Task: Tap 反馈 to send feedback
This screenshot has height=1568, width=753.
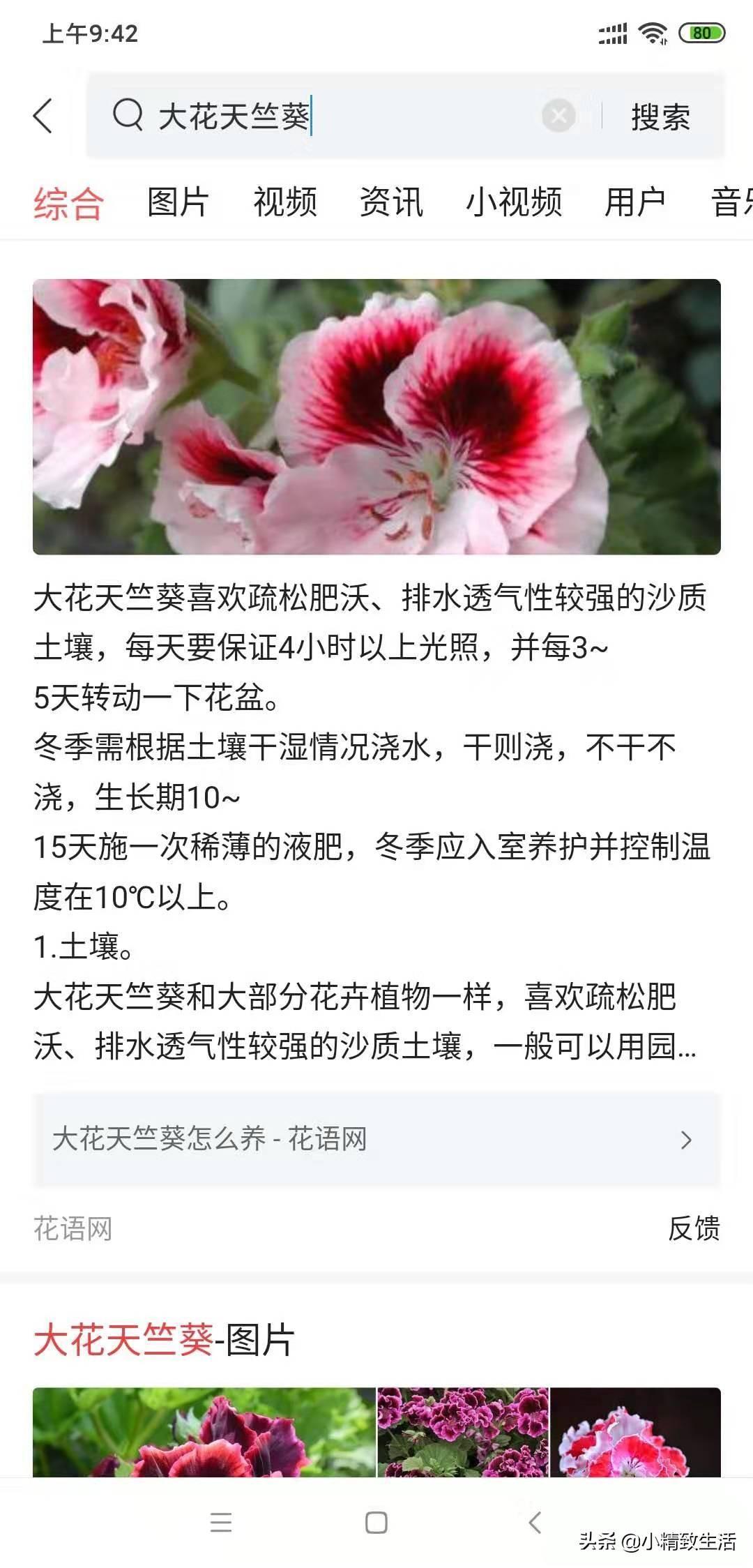Action: coord(693,1228)
